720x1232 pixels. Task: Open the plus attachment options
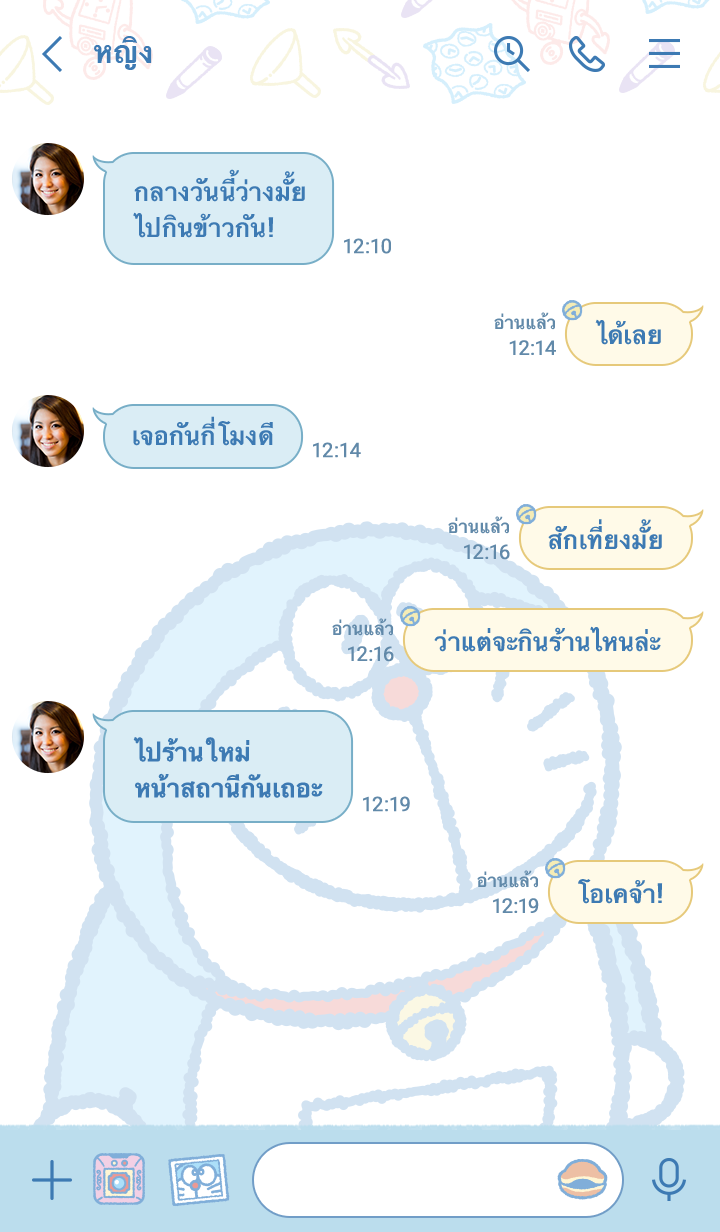pos(52,1181)
